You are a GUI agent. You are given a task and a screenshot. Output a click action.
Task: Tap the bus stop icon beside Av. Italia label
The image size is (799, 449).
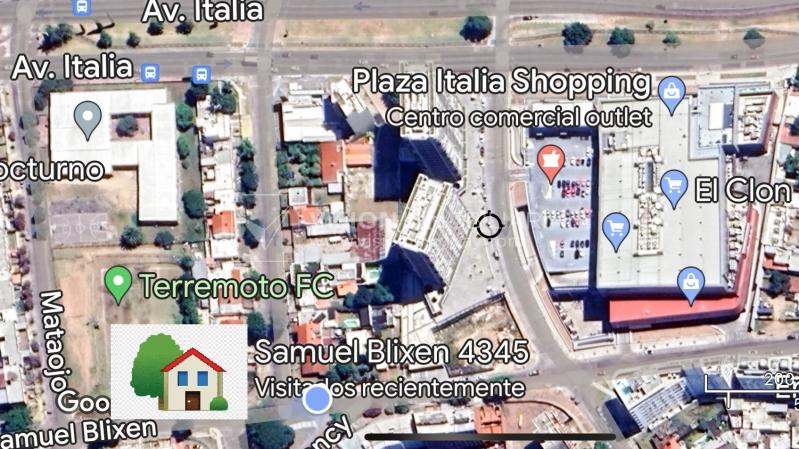(x=151, y=72)
